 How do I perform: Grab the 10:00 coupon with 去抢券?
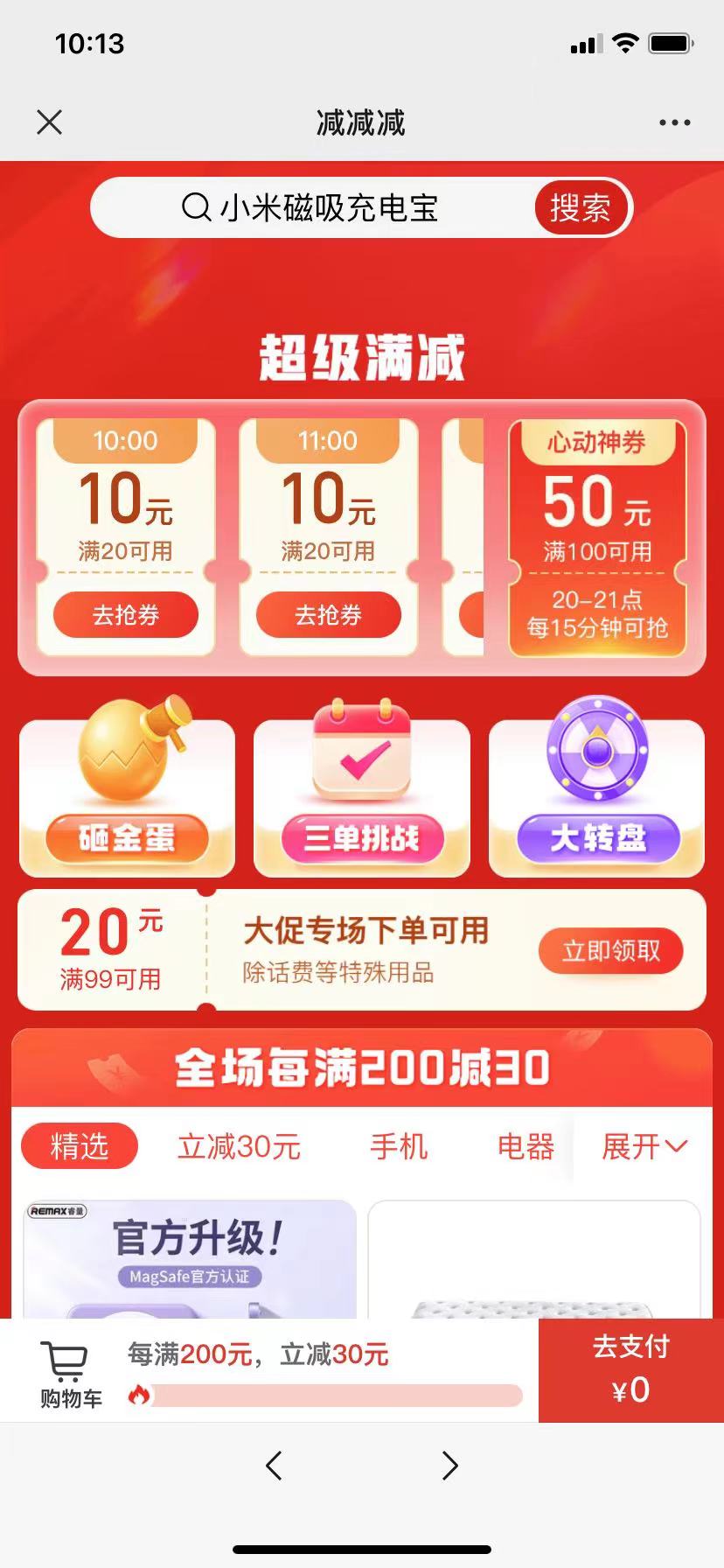126,614
